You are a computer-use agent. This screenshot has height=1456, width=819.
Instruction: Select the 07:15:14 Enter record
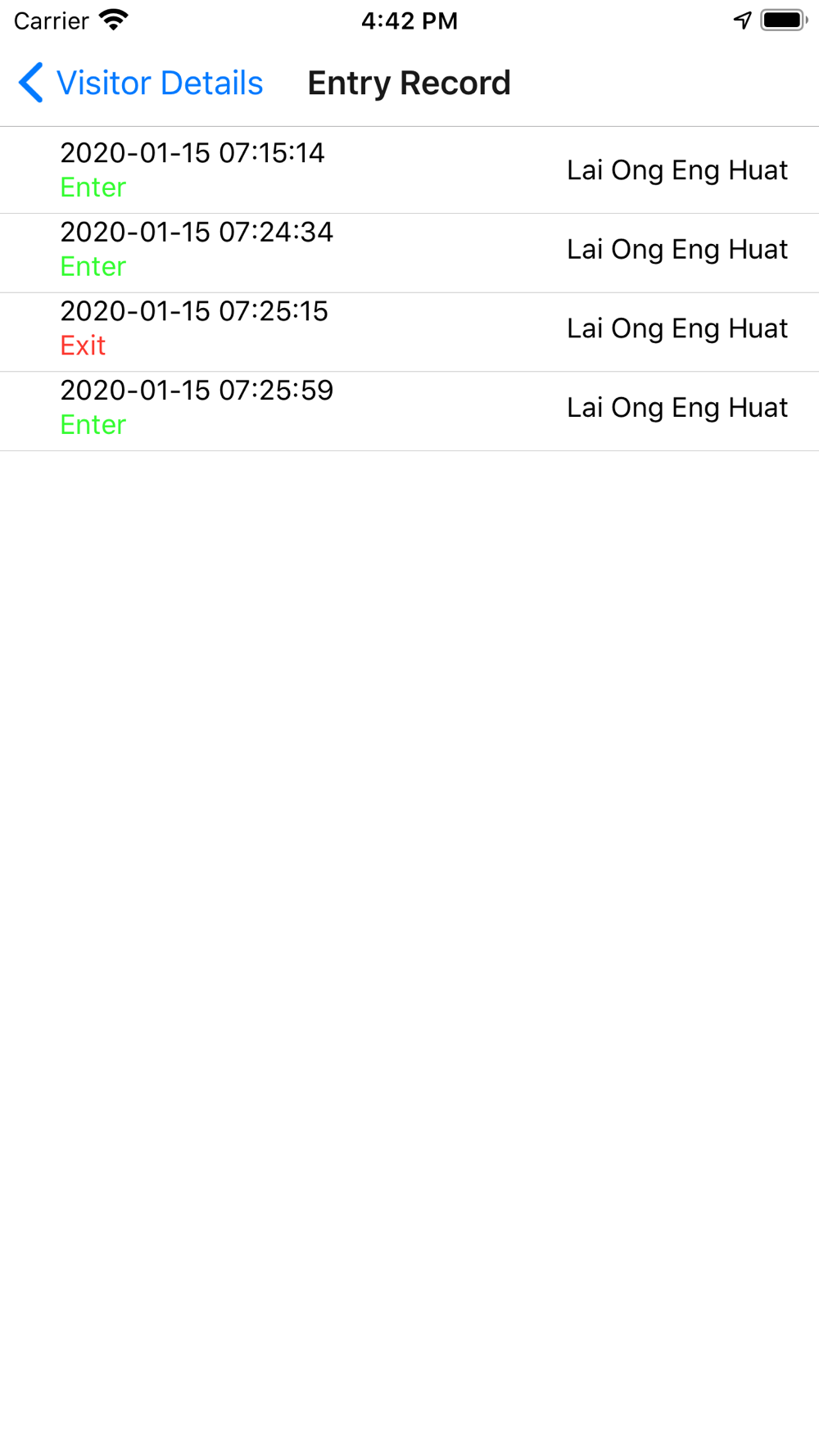point(409,170)
